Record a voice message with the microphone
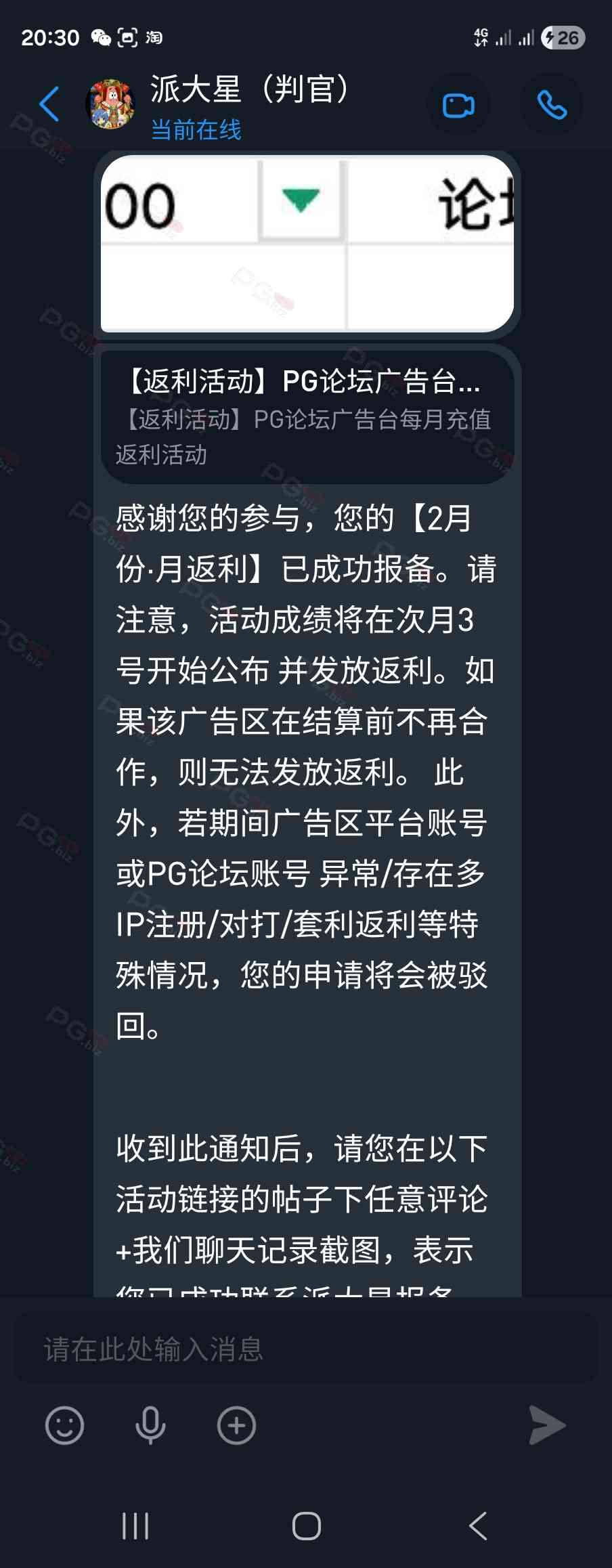Screen dimensions: 612x1568 (x=150, y=1425)
